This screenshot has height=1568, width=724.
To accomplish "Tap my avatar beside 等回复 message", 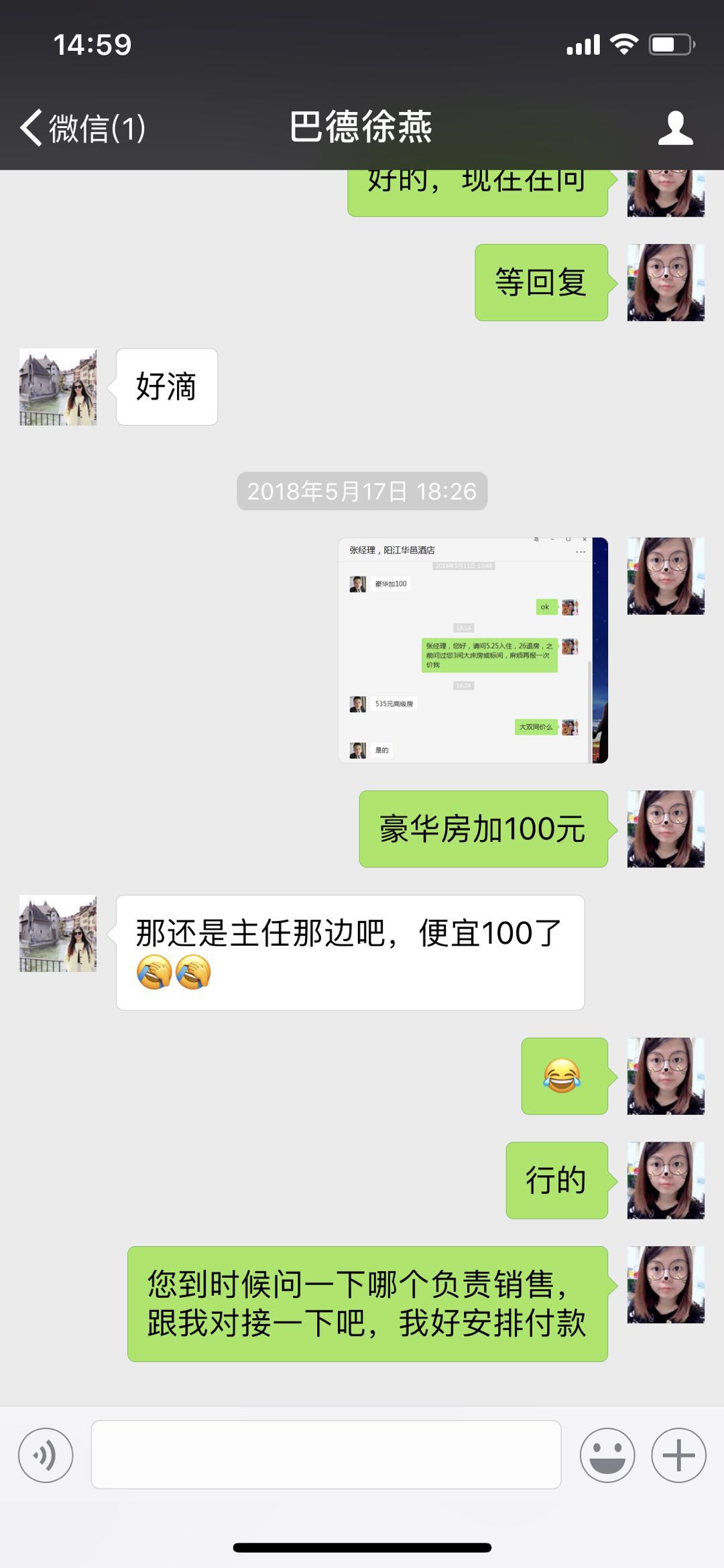I will click(x=665, y=282).
